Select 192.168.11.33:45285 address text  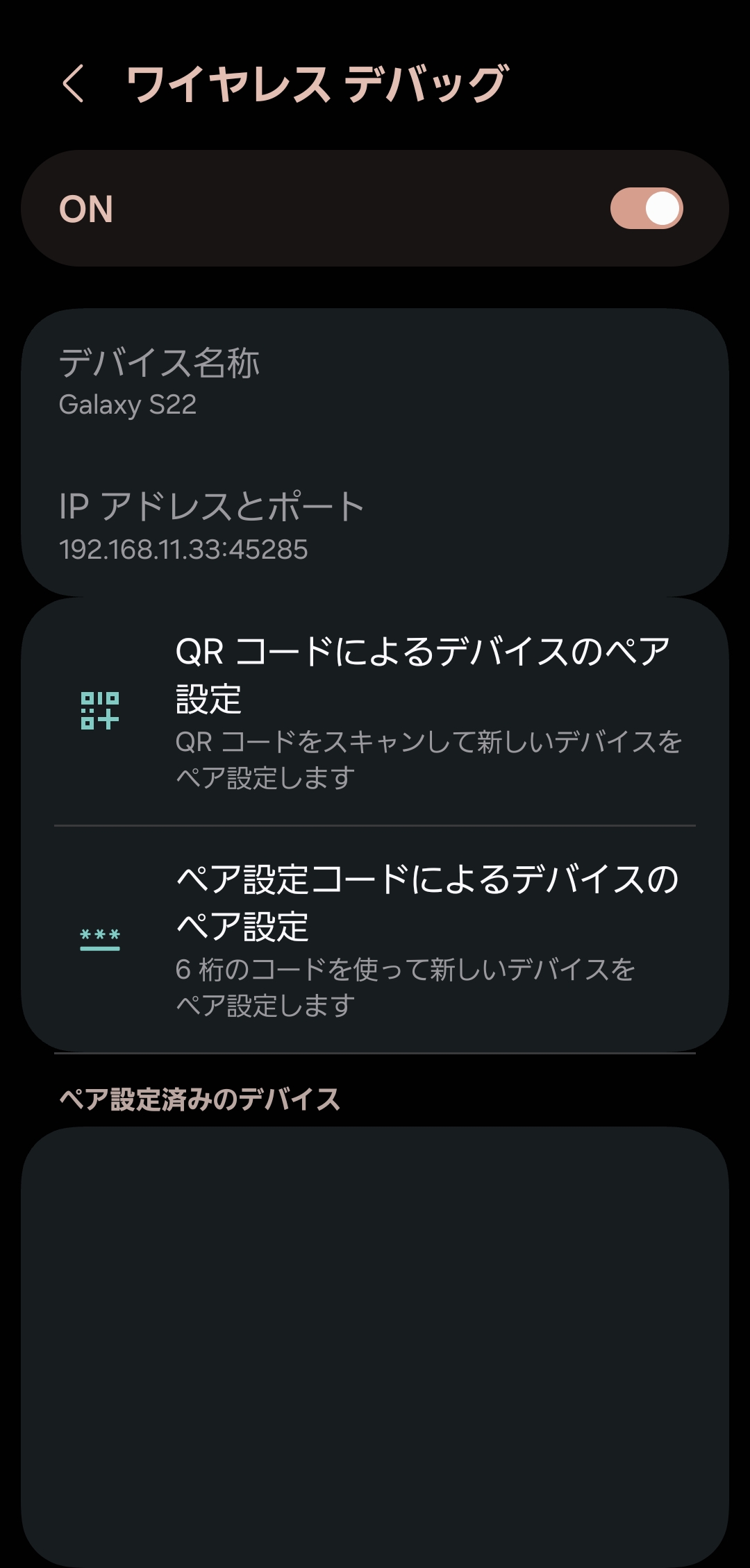[x=185, y=550]
